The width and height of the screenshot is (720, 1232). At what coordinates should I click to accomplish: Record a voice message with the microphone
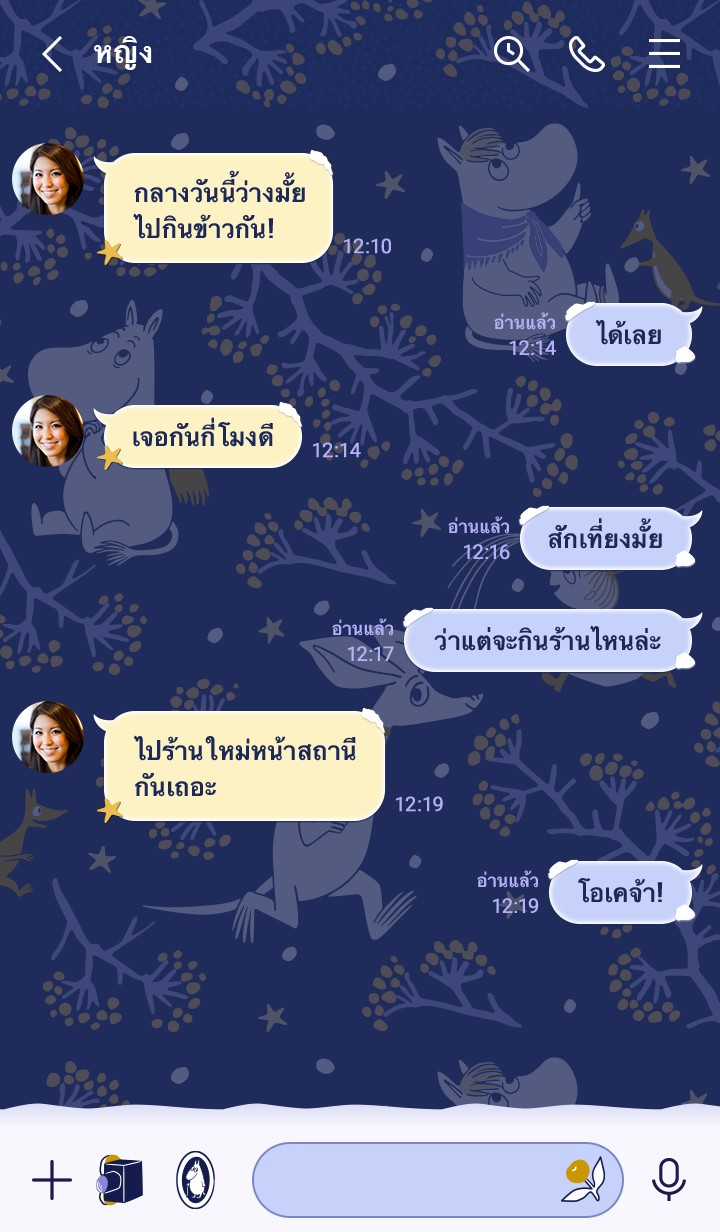pos(668,1181)
